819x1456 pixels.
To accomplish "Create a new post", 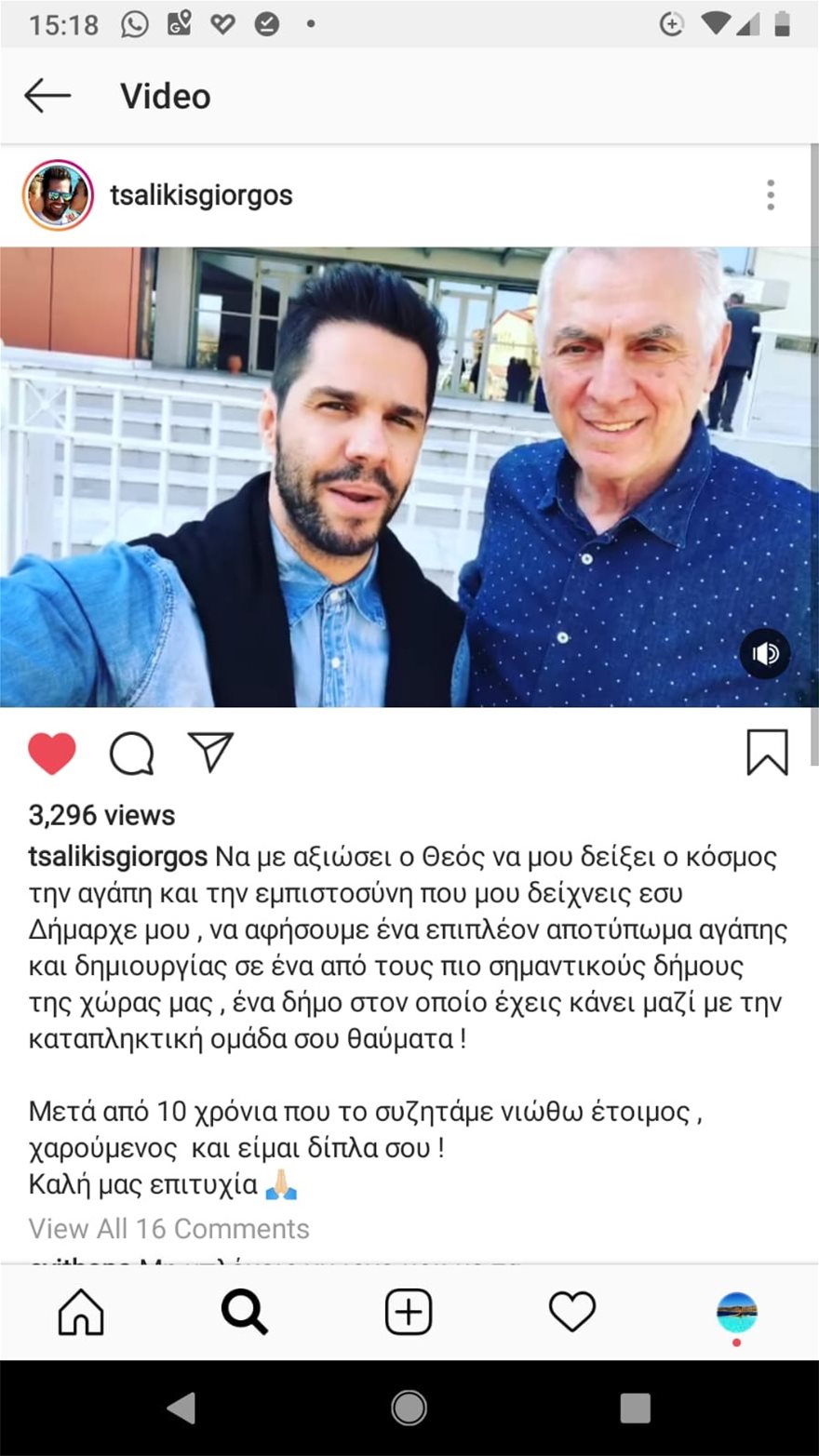I will pyautogui.click(x=409, y=1313).
